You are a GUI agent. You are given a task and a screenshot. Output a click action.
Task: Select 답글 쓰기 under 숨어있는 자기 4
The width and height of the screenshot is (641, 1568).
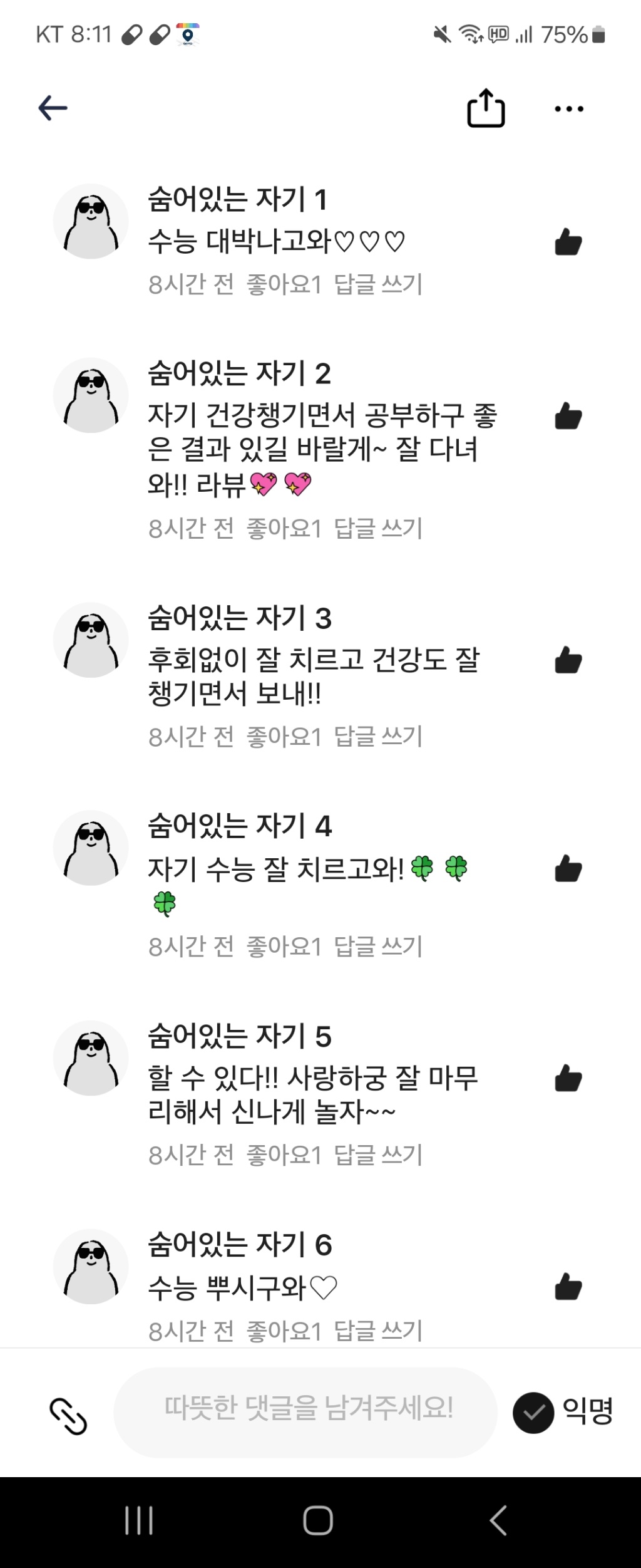[x=378, y=947]
